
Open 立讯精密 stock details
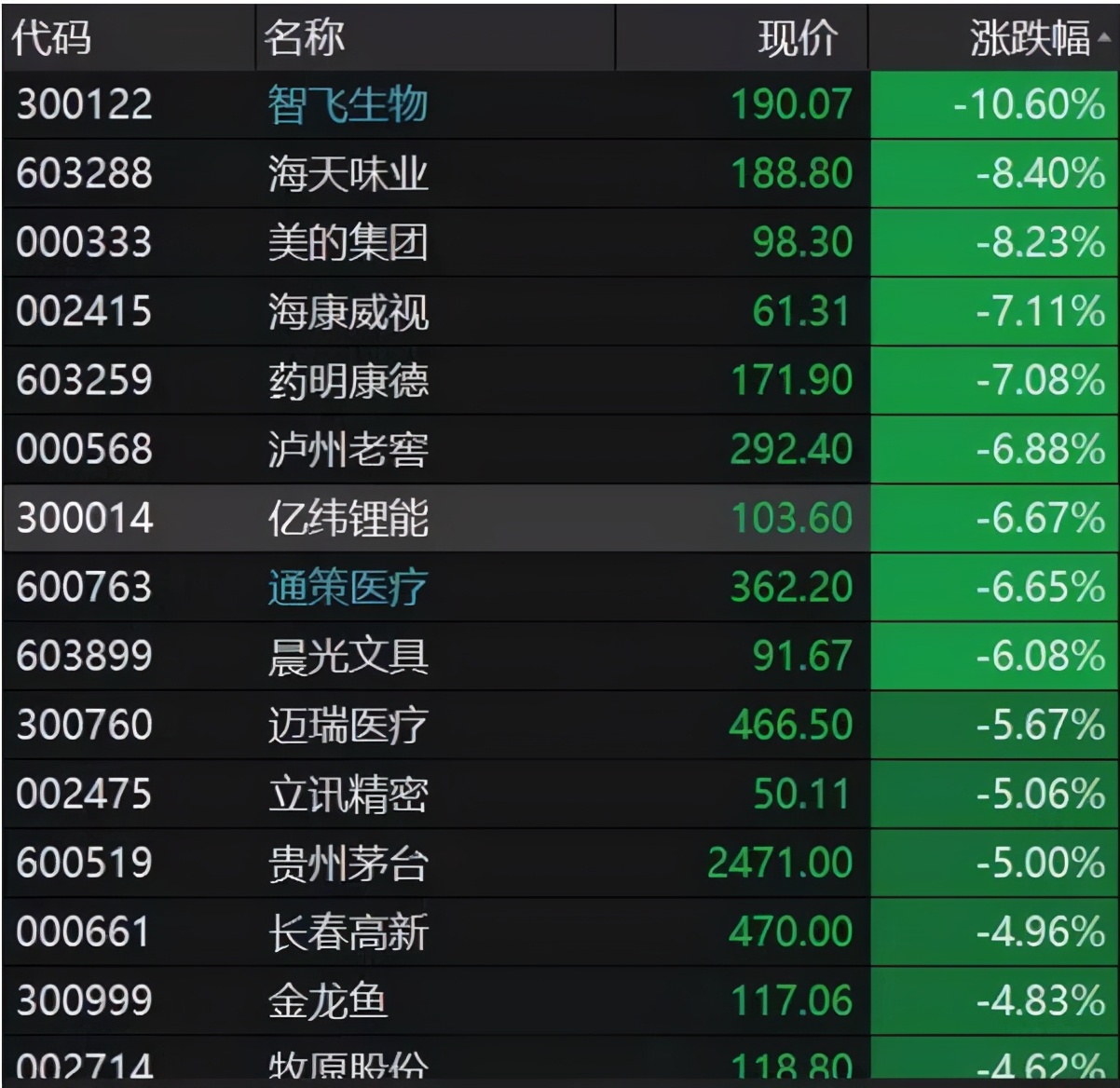coord(348,794)
